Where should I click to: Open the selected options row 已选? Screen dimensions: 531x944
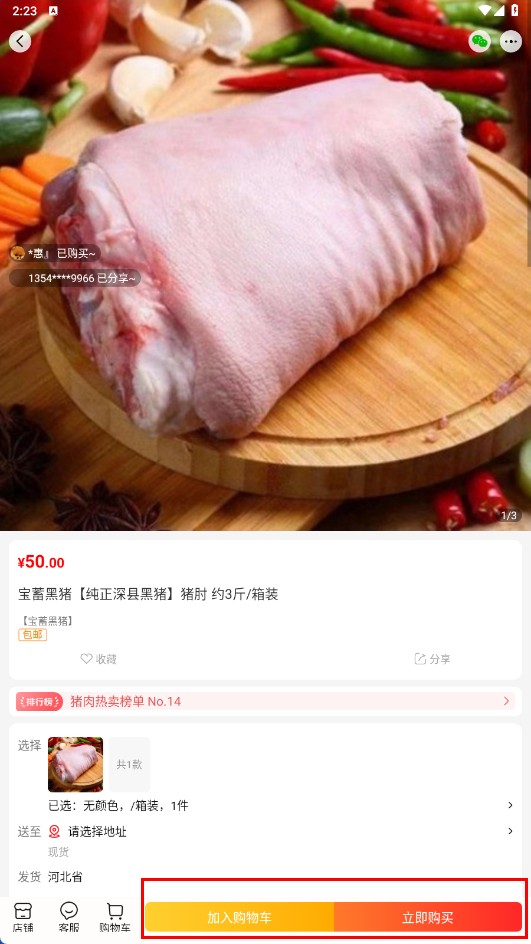pyautogui.click(x=281, y=806)
